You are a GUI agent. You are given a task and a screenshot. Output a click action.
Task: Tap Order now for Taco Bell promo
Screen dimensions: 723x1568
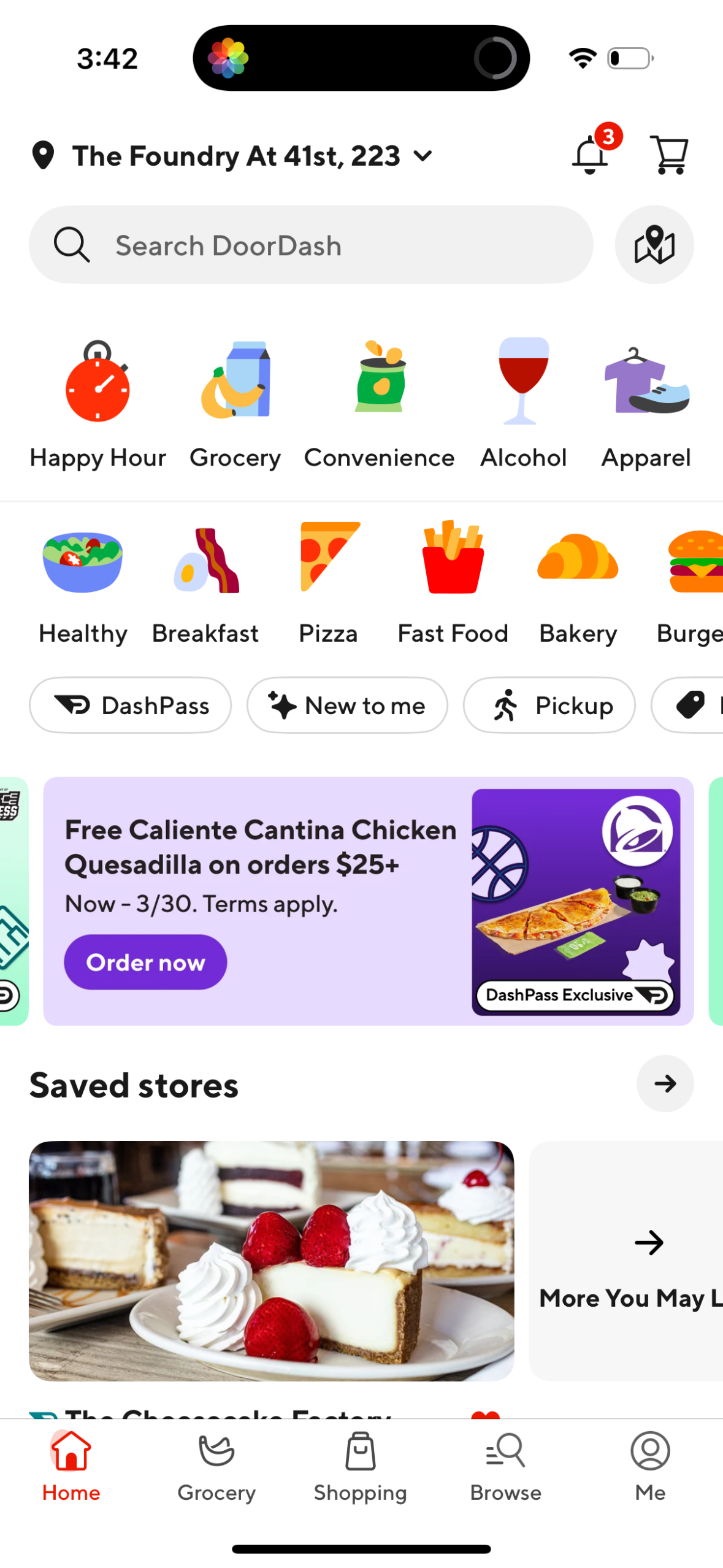[145, 962]
